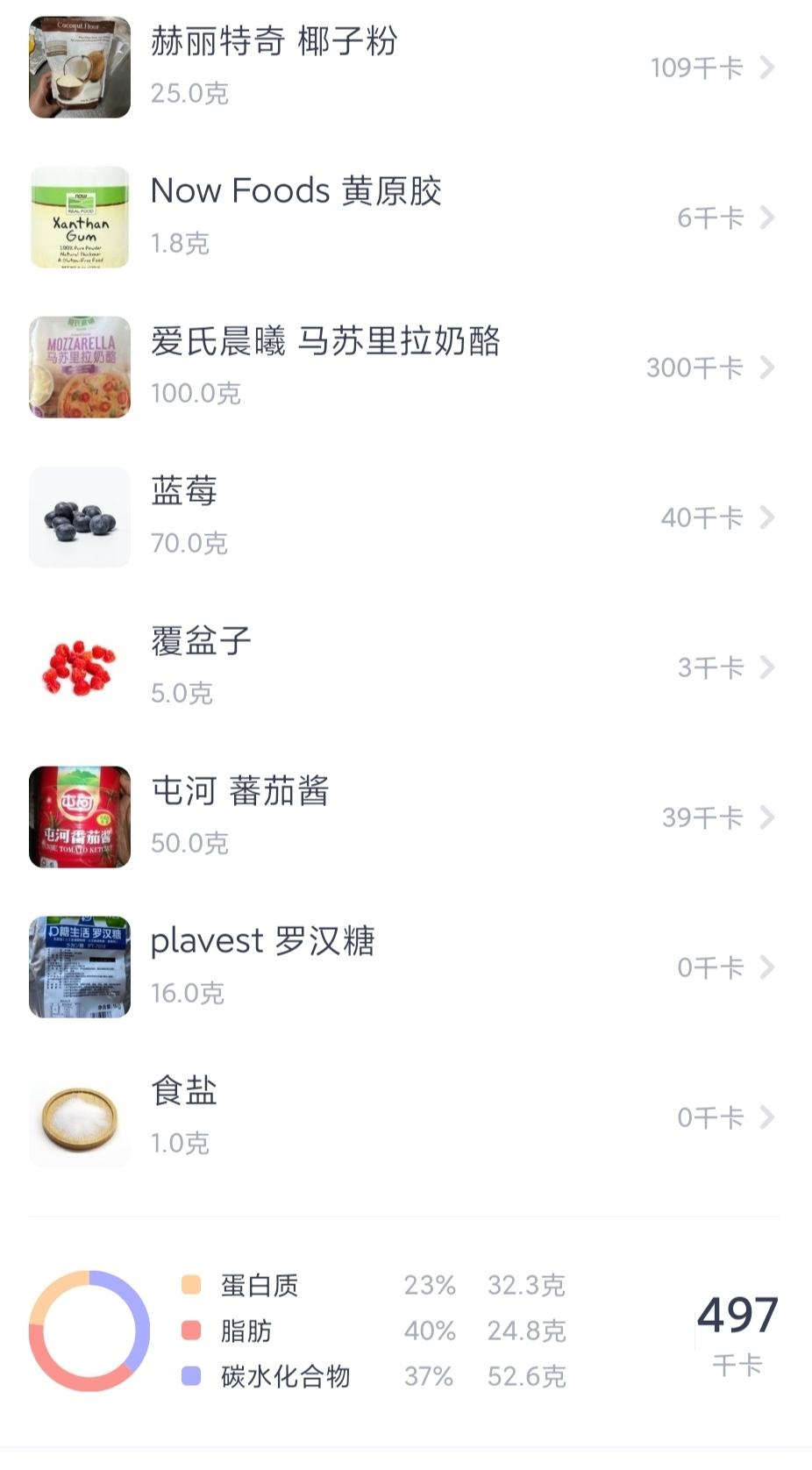
Task: Click the blueberries 蓝莓 photo
Action: point(79,517)
